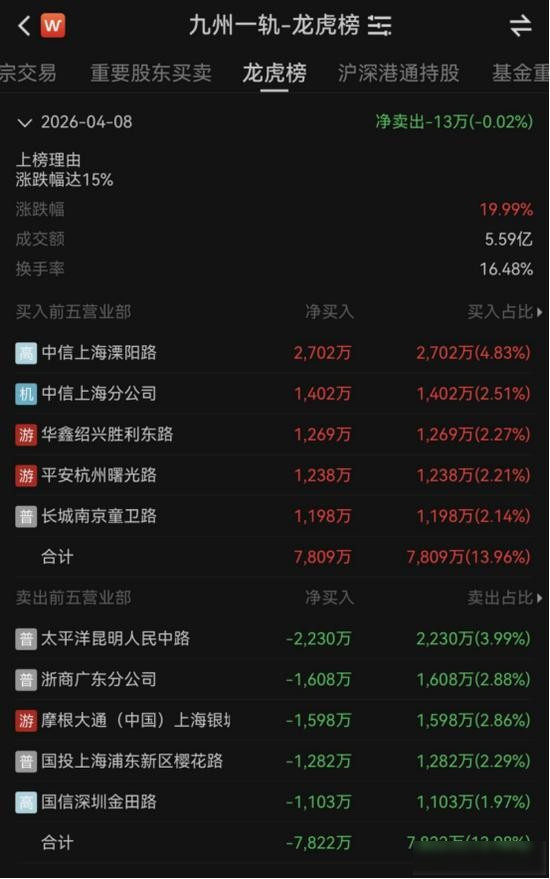Select the 龙虎榜 tab

click(x=275, y=73)
